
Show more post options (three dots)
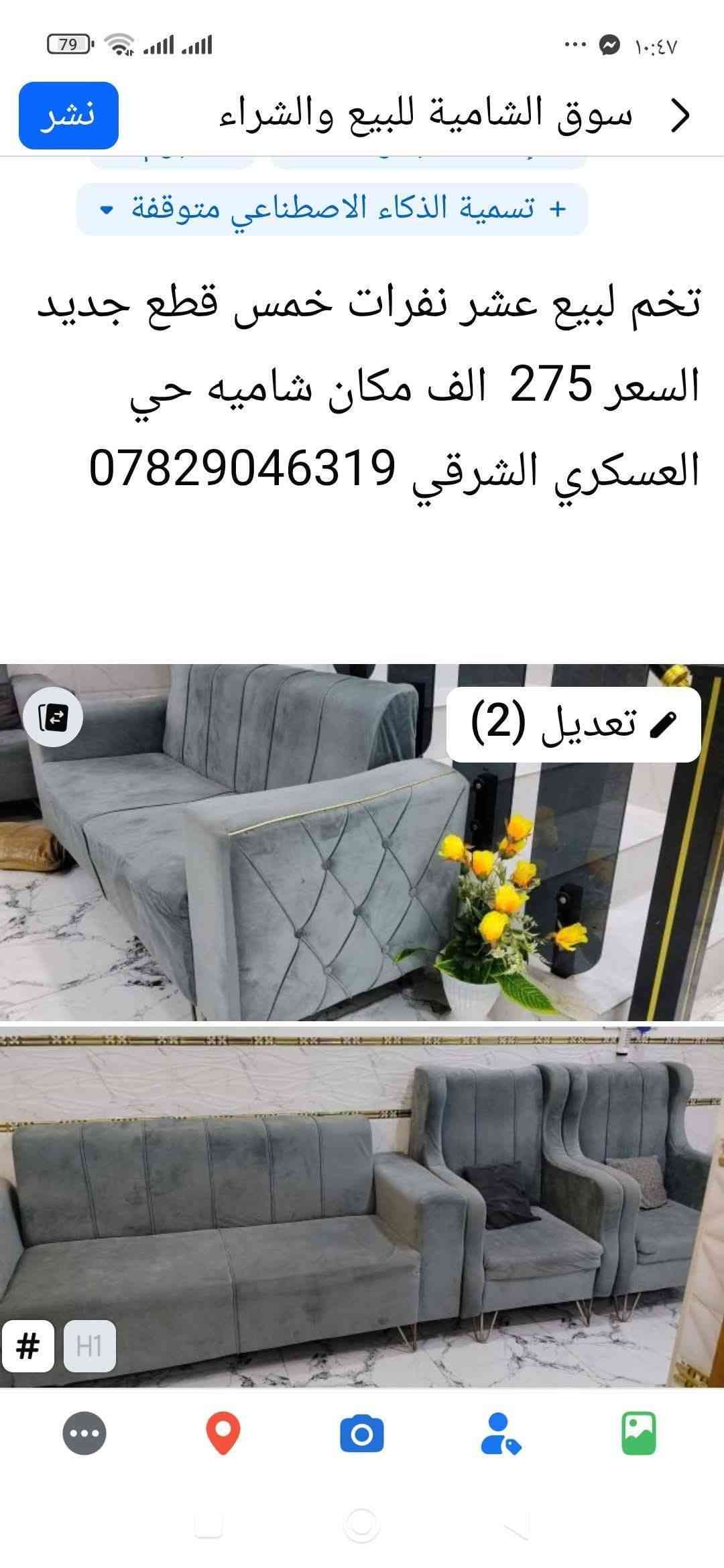pos(84,1434)
